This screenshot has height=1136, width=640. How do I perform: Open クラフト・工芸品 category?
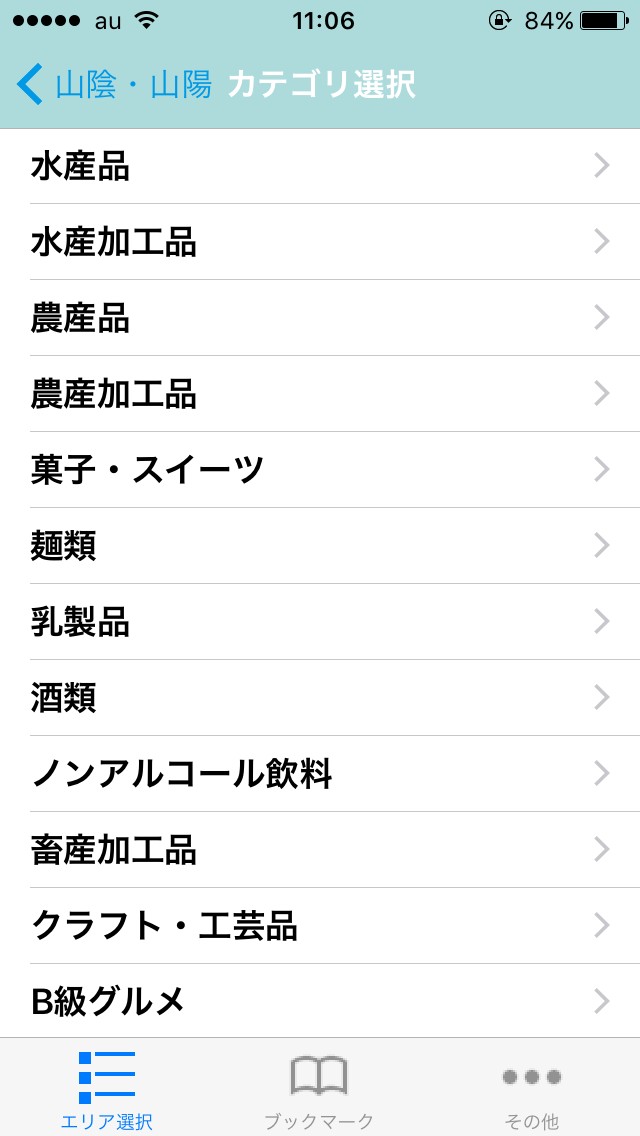(x=320, y=926)
